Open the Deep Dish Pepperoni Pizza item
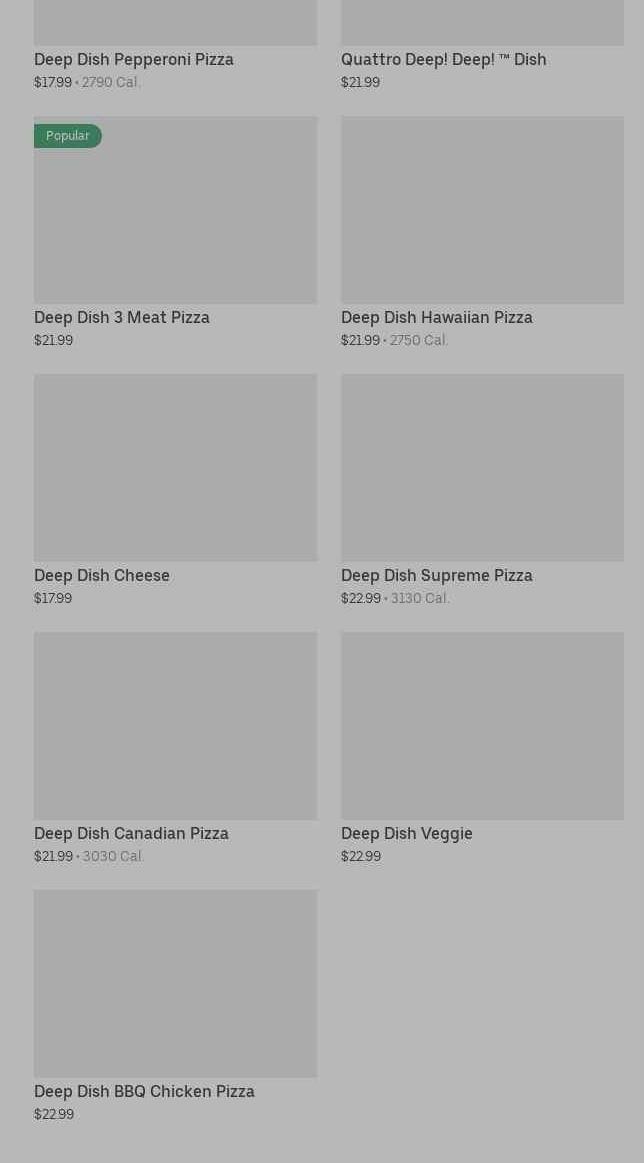Viewport: 644px width, 1163px height. [x=134, y=59]
